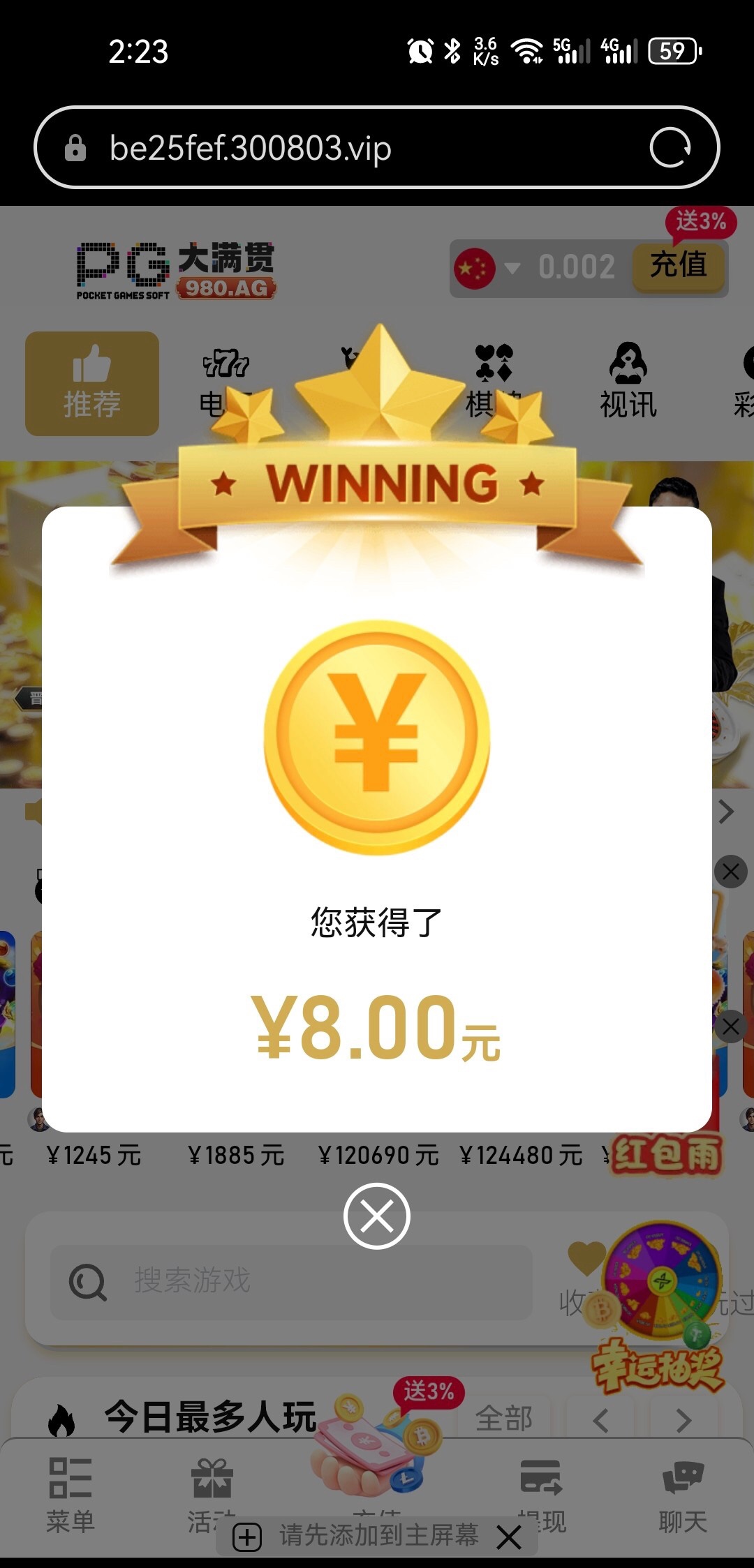Go to previous most-played games page
This screenshot has height=1568, width=754.
click(x=600, y=1420)
